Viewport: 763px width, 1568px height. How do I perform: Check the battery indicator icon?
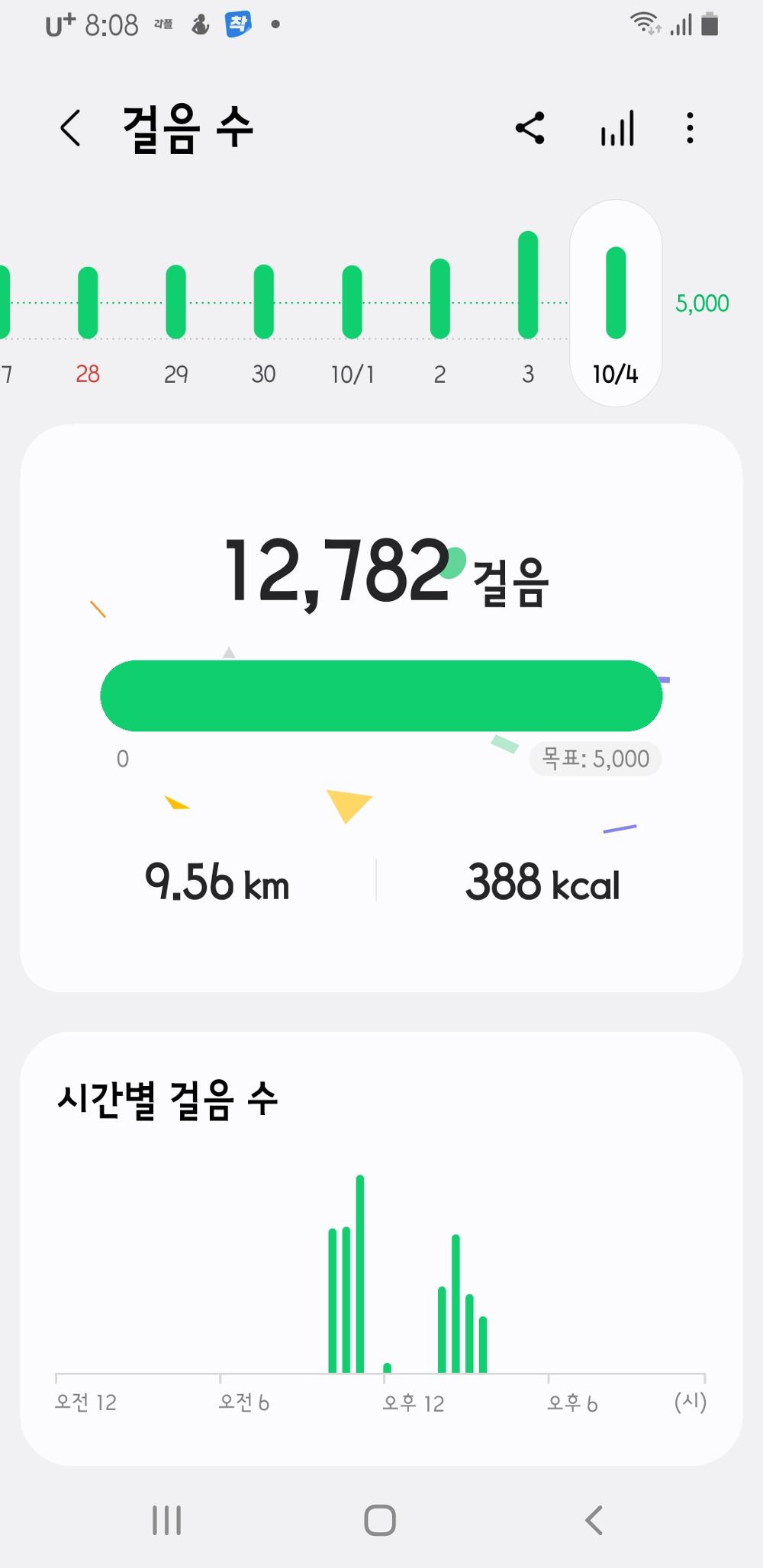tap(710, 24)
